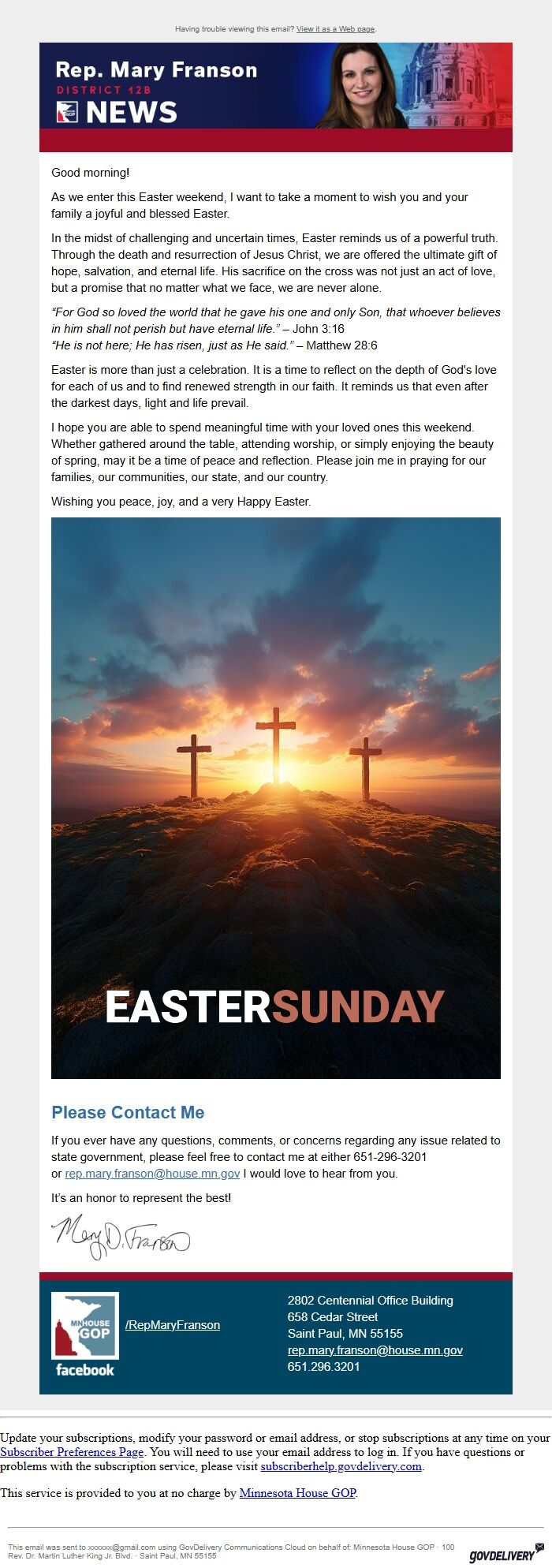Screen dimensions: 552x1568
Task: Open the MN House GOP Facebook logo tile
Action: (85, 1335)
